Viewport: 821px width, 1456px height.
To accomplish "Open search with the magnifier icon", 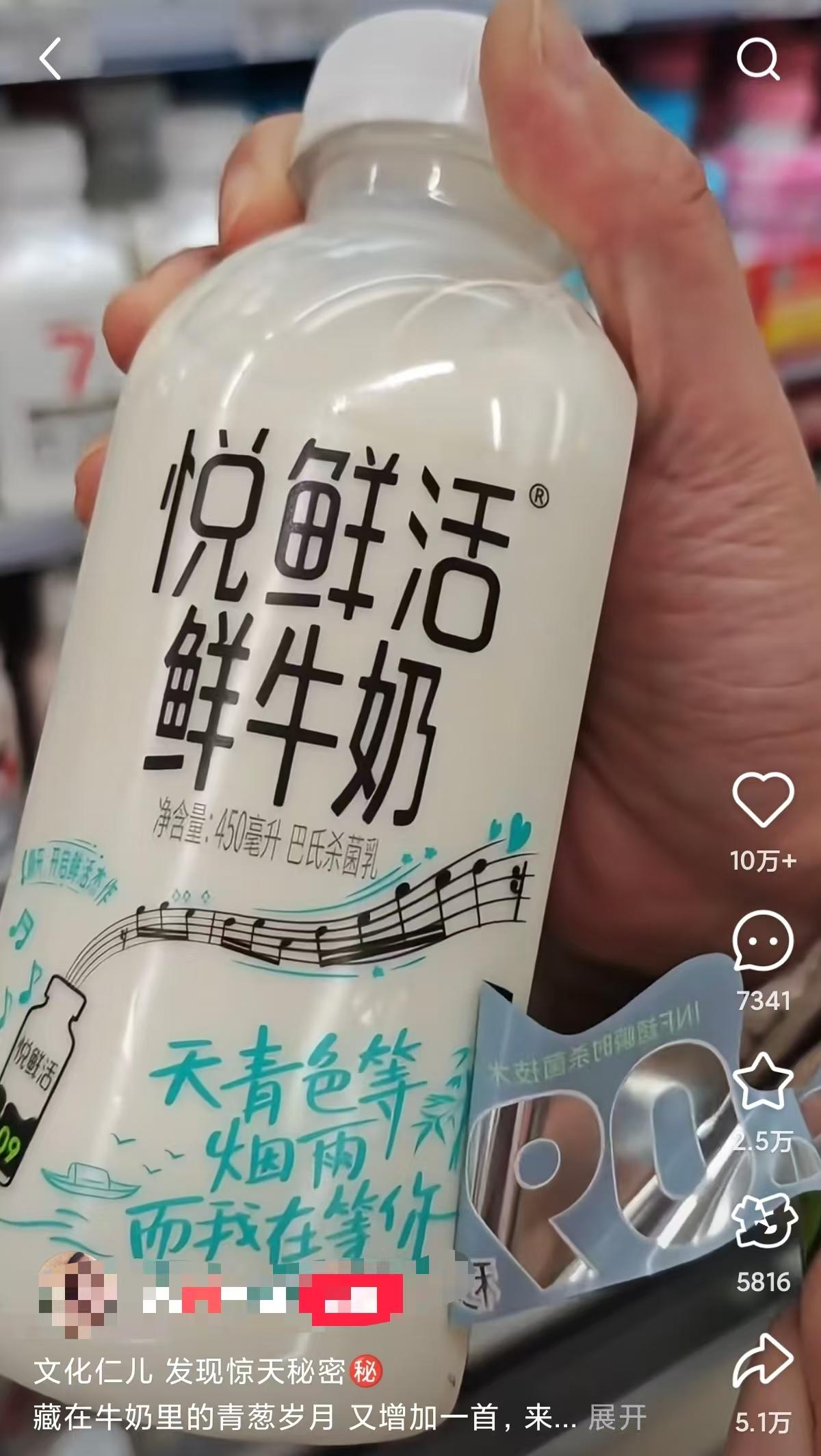I will pyautogui.click(x=758, y=60).
